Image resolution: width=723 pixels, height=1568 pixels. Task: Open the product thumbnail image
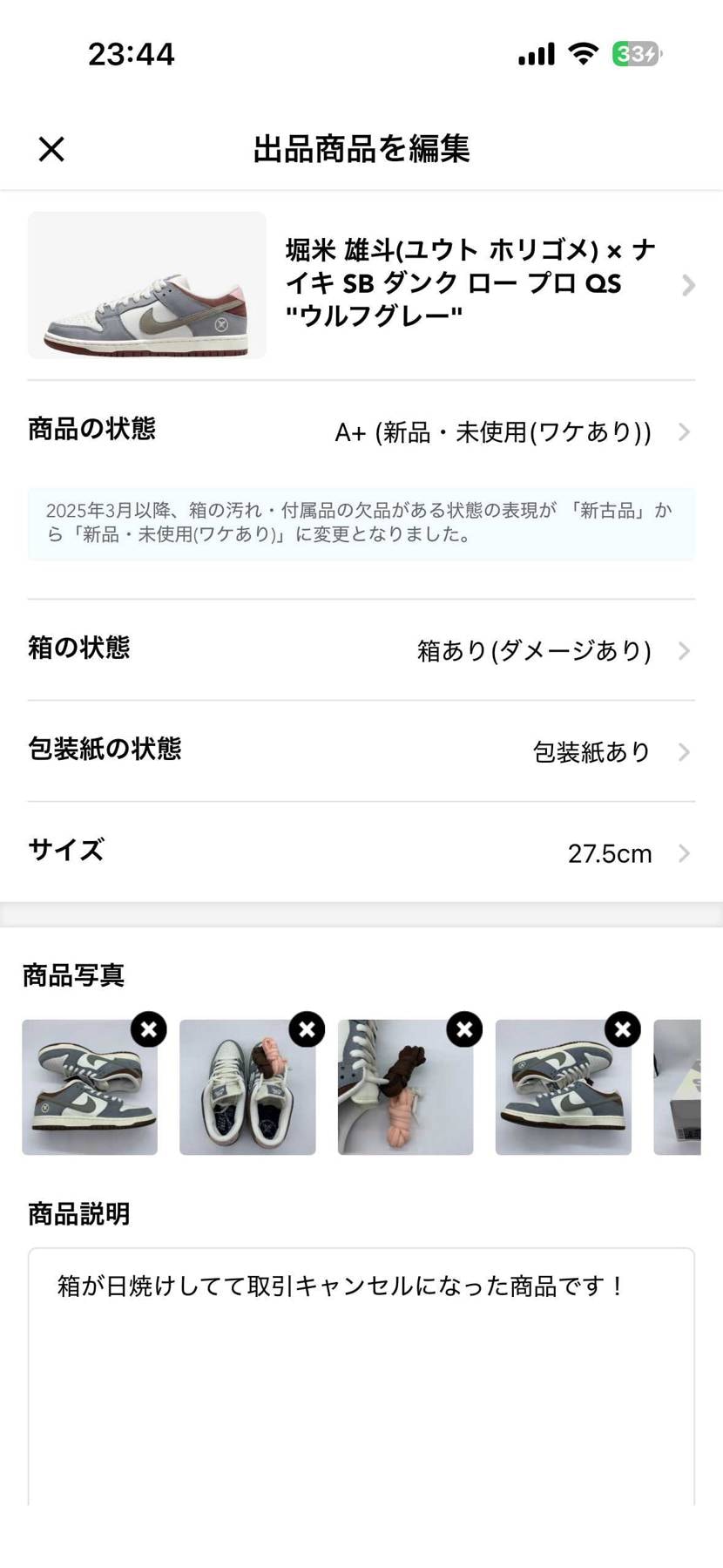pos(145,285)
